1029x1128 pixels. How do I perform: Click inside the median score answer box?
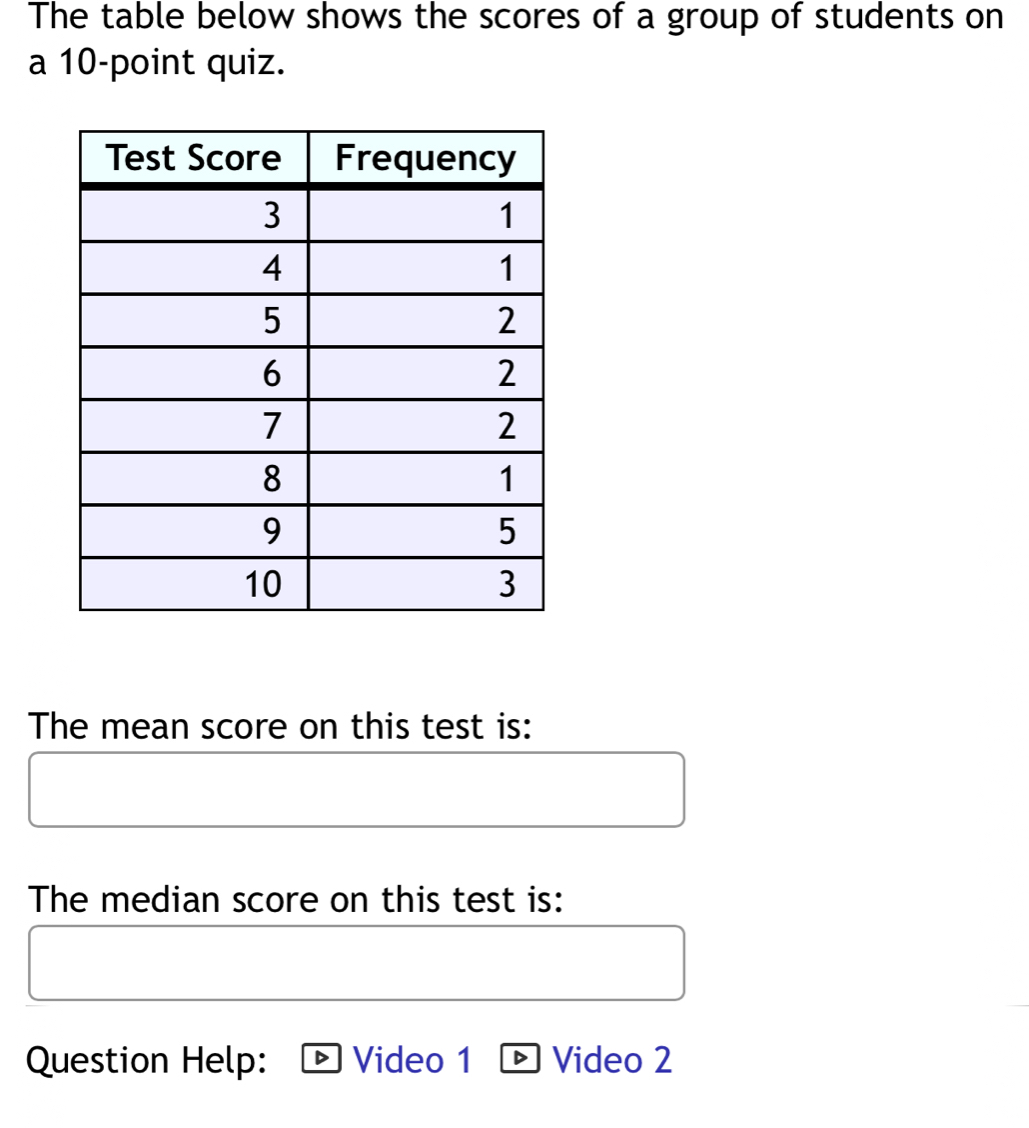pyautogui.click(x=356, y=962)
